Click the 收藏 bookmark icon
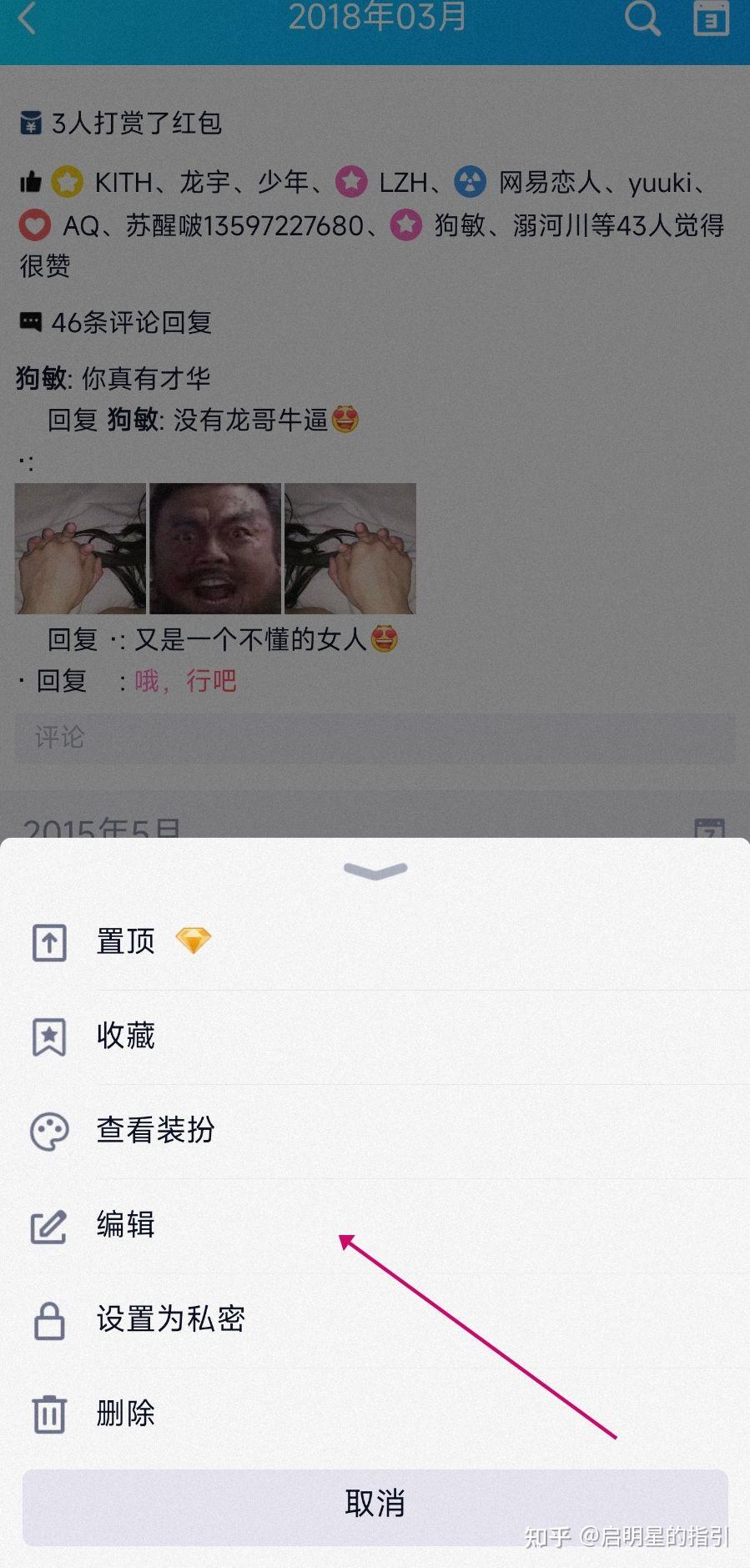Screen dimensions: 750x1568 point(48,1036)
